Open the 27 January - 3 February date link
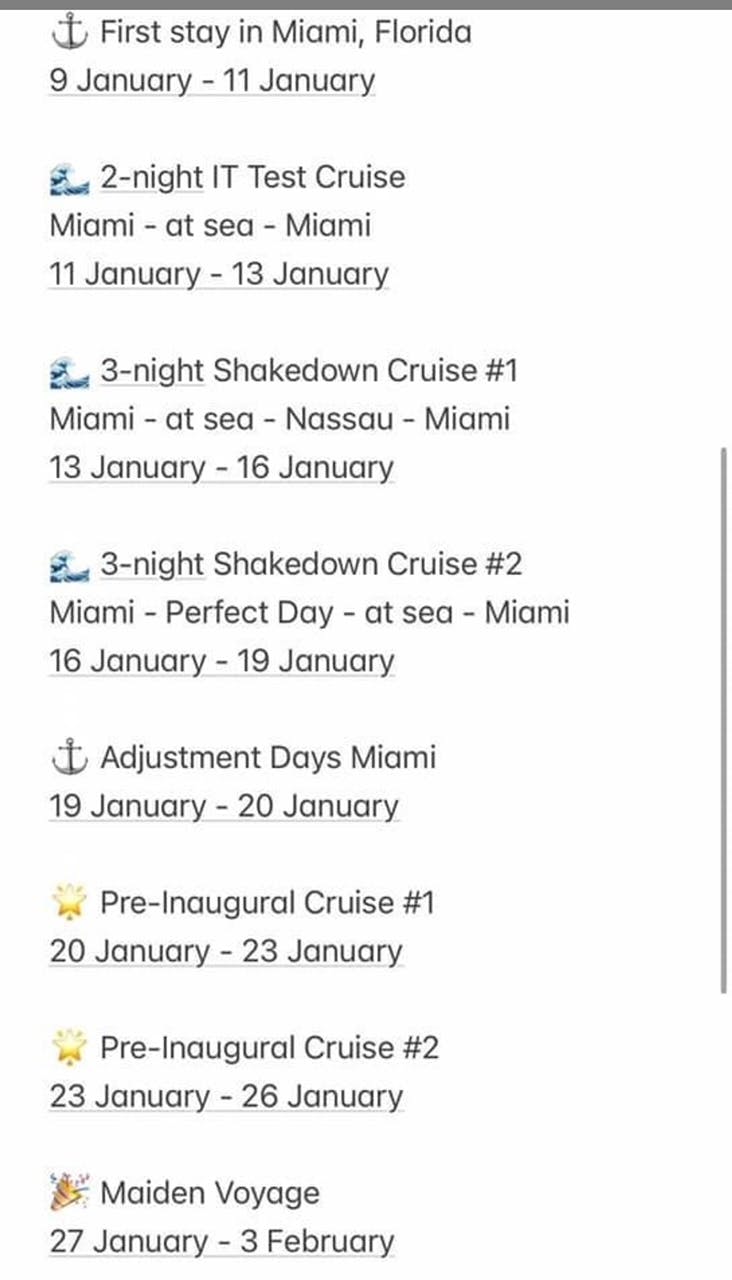This screenshot has height=1280, width=732. tap(221, 1241)
